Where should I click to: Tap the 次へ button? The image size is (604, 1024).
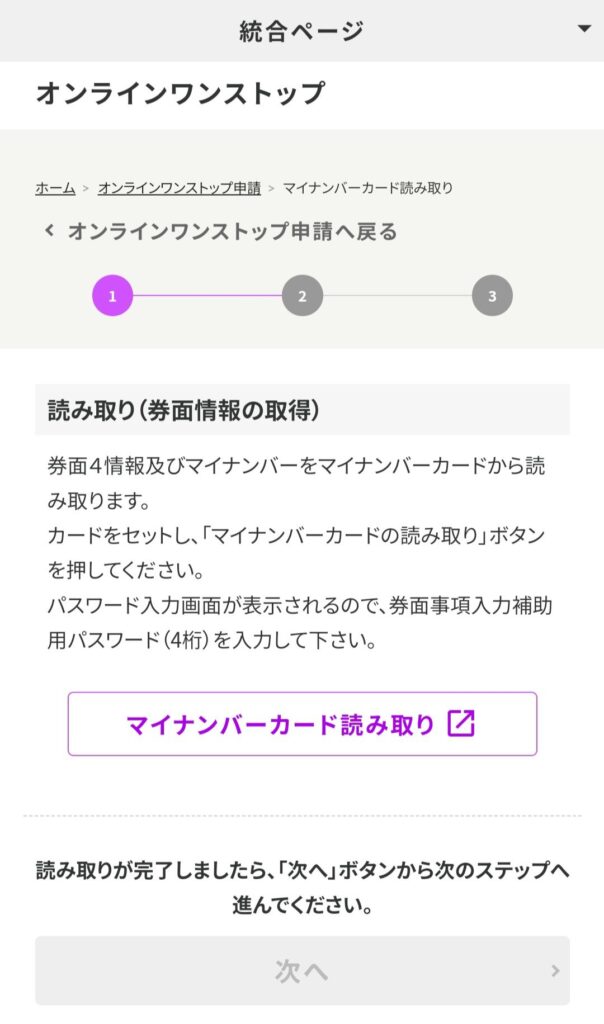point(302,970)
